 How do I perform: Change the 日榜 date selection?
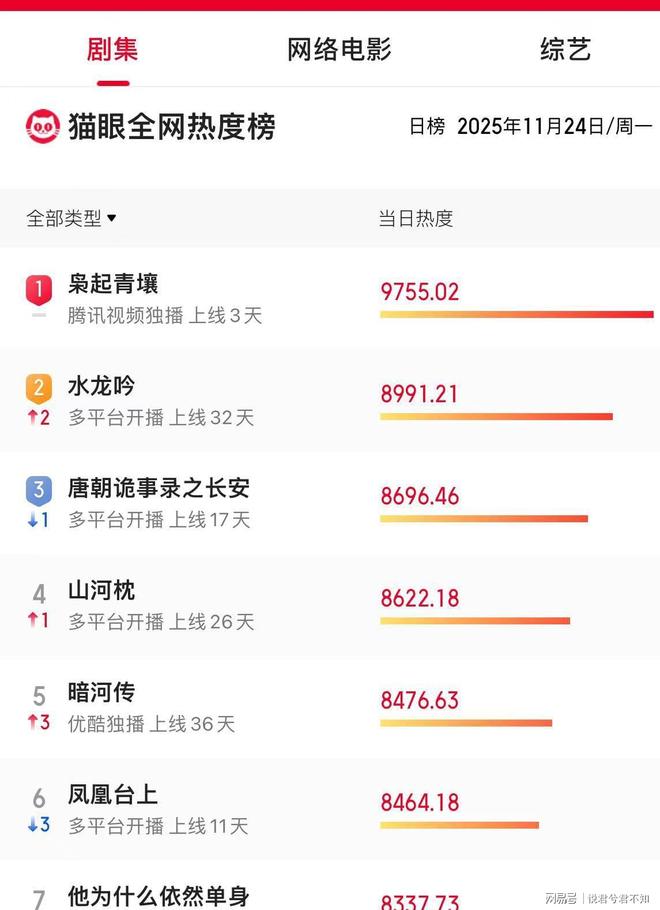[x=530, y=126]
